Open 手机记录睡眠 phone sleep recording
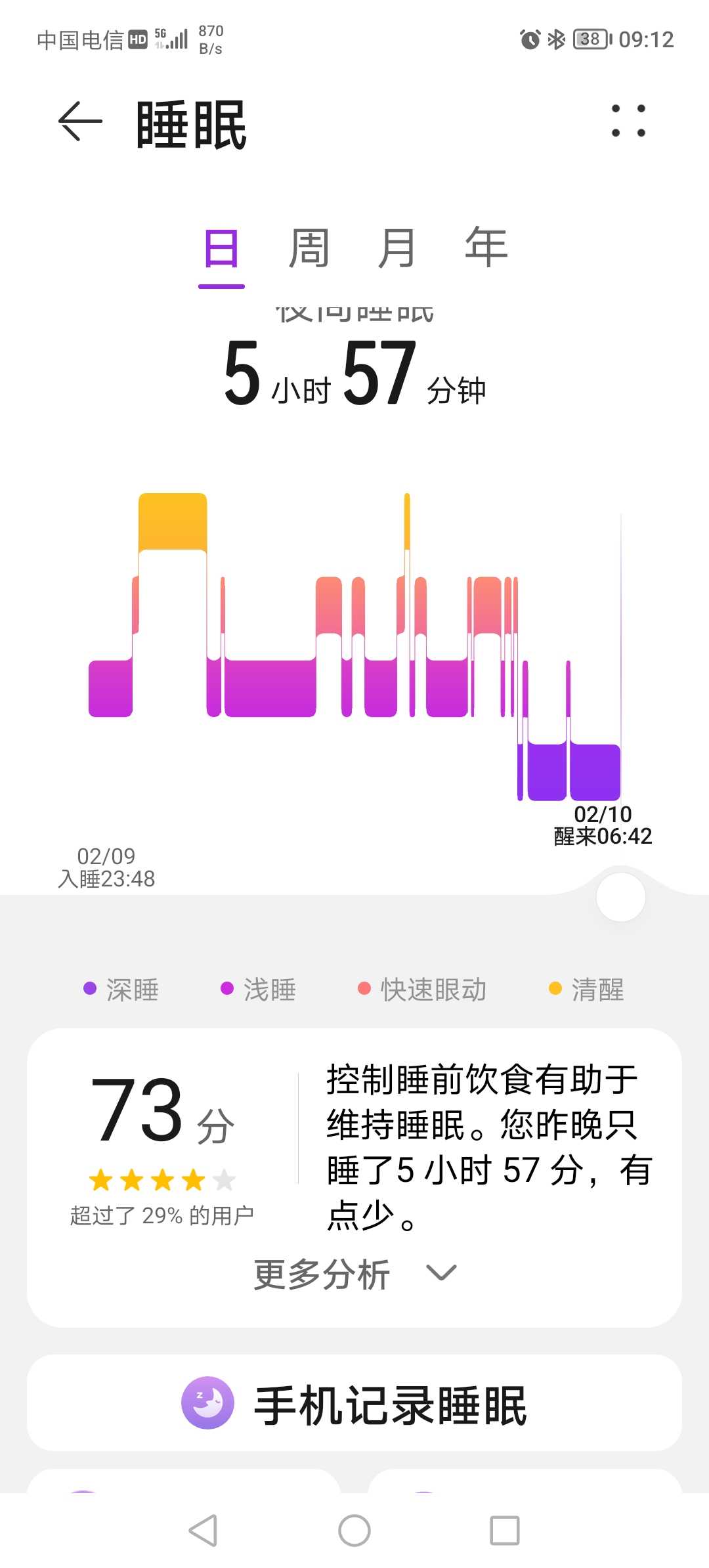This screenshot has height=1568, width=709. click(x=354, y=1403)
